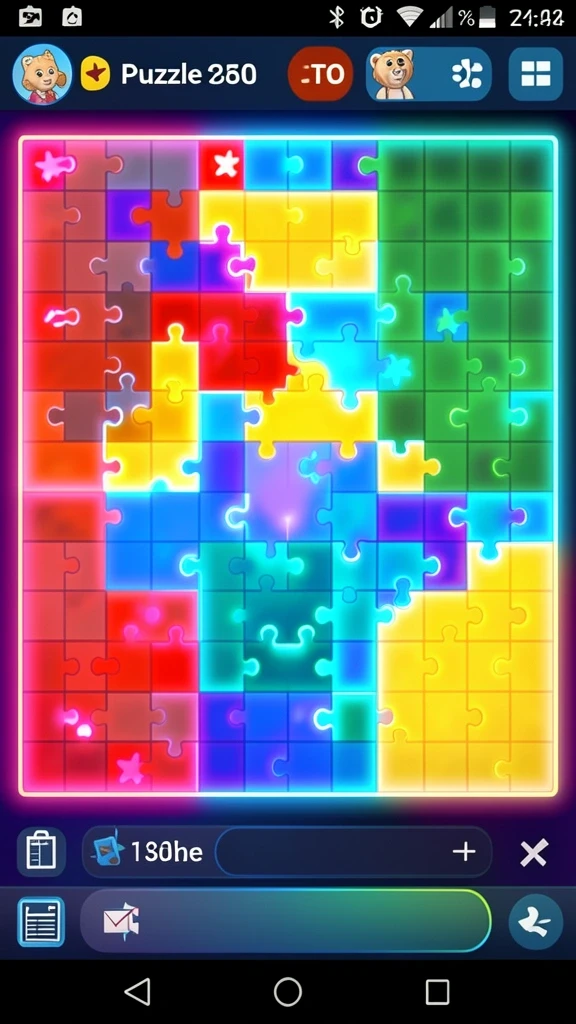Image resolution: width=576 pixels, height=1024 pixels.
Task: Open recent apps
Action: (437, 991)
